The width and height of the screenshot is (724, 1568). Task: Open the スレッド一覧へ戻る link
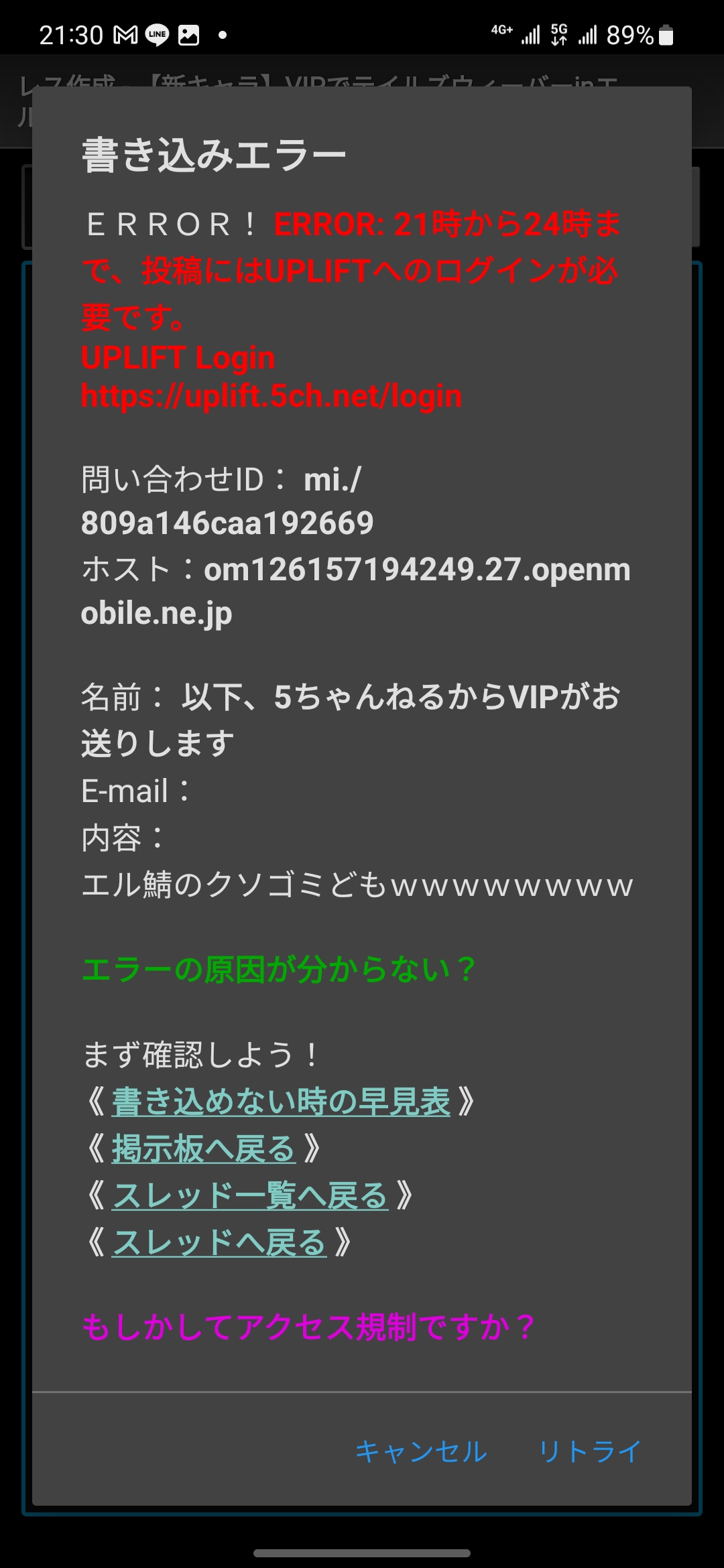(250, 1195)
